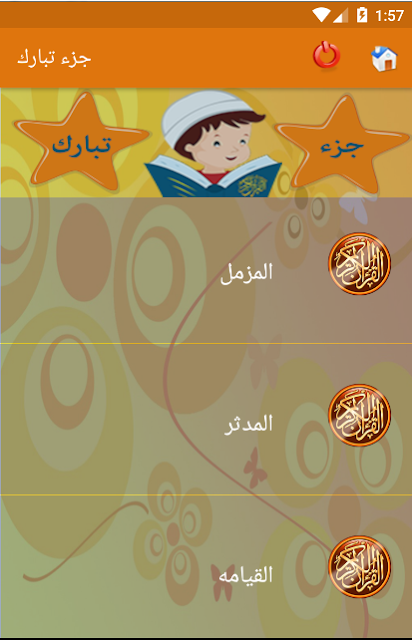Screen dimensions: 412x640
Task: Go to the home screen icon
Action: point(384,59)
